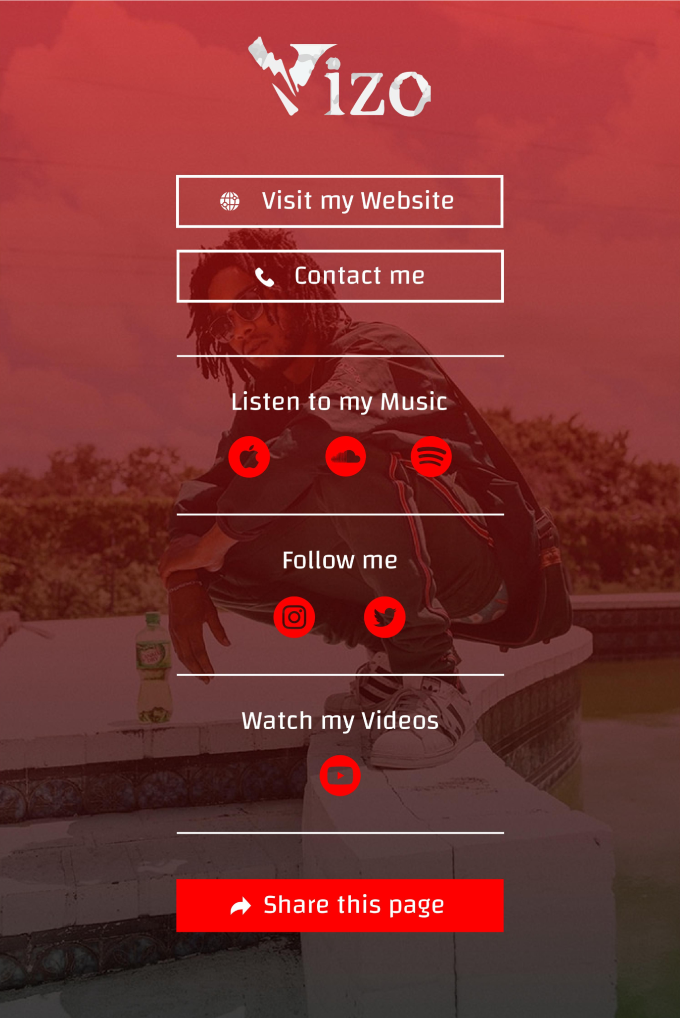Watch videos on YouTube
680x1018 pixels.
(x=339, y=775)
